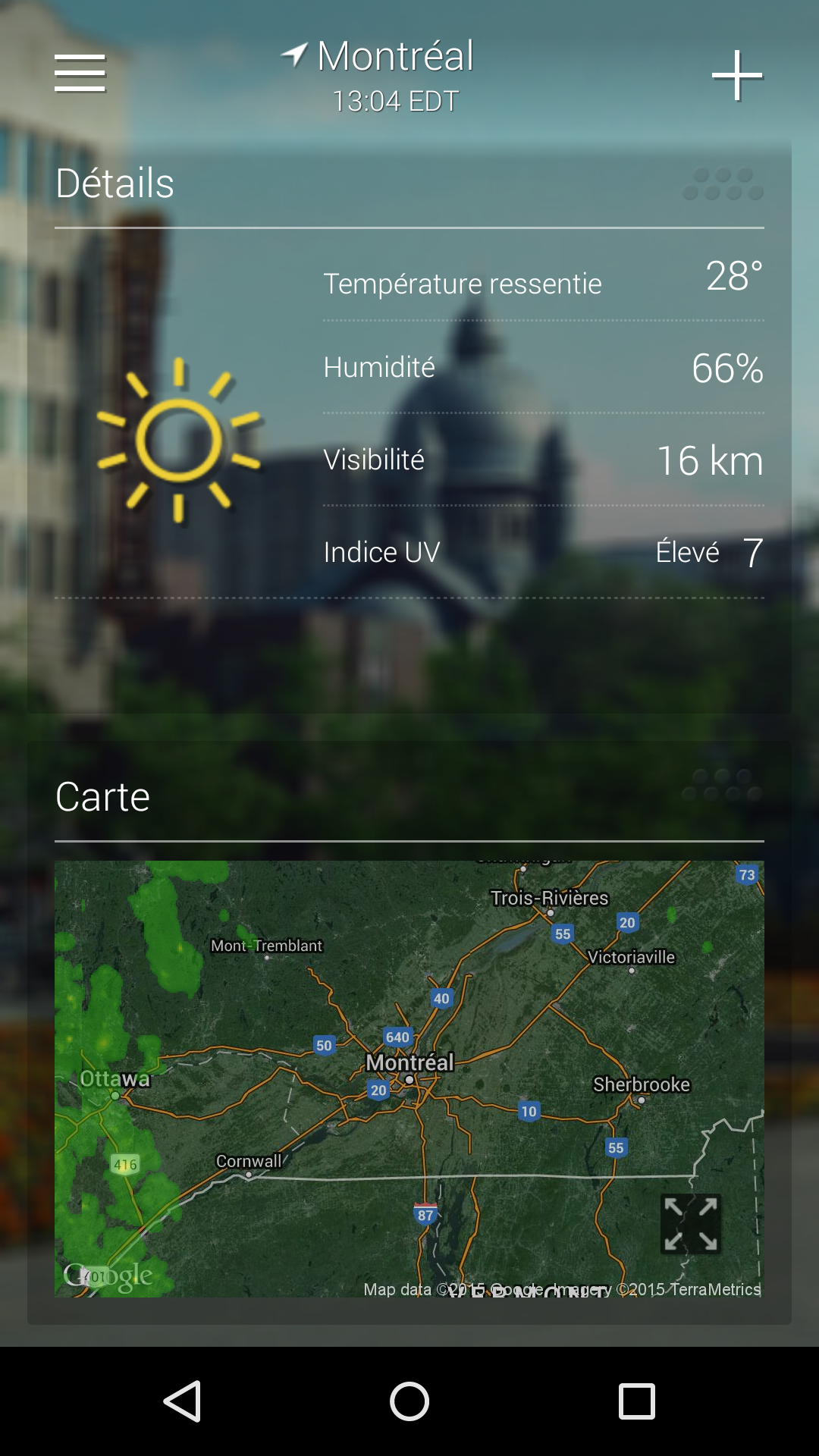Tap the Carte card reorder handle
The image size is (819, 1456).
point(723,785)
